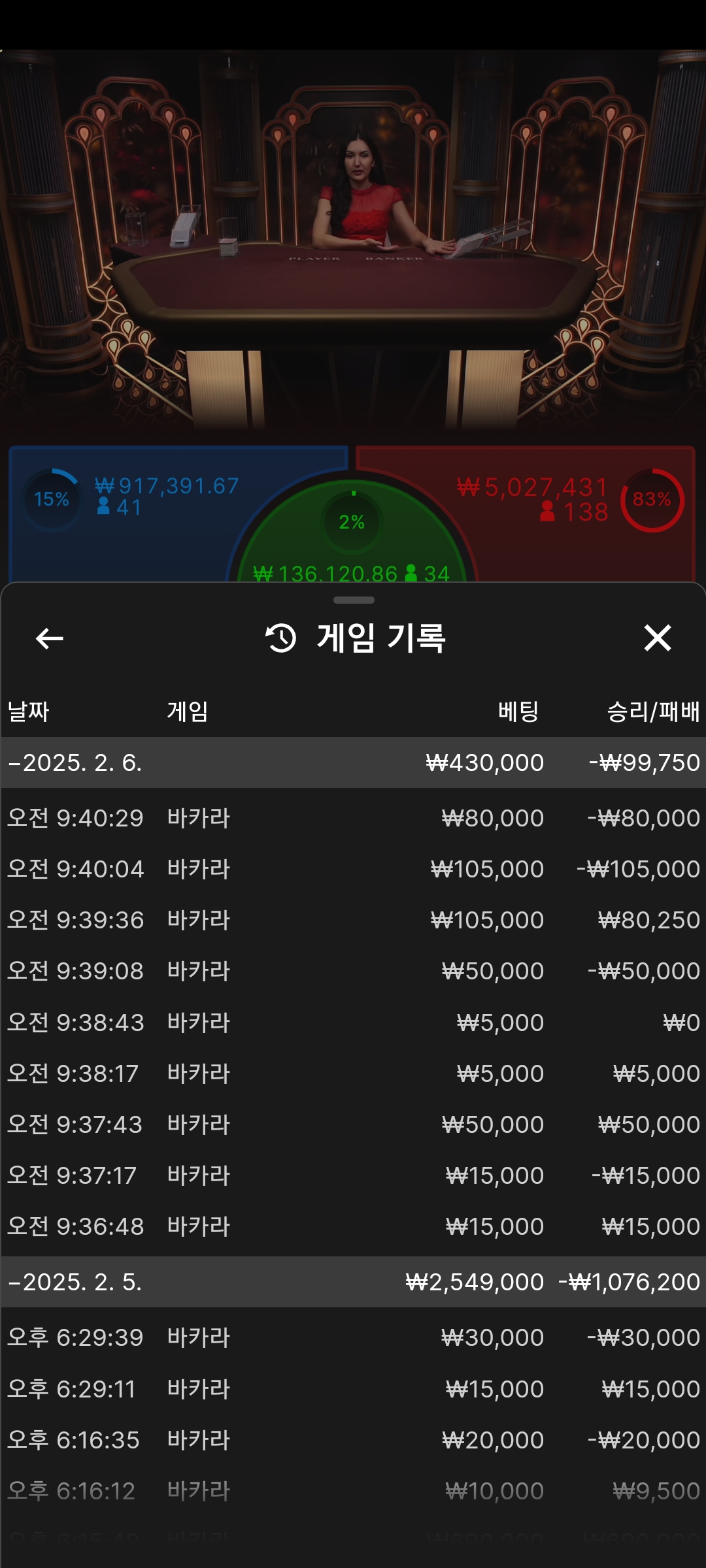Open the 오전 9:39:08 바카라 record
Image resolution: width=706 pixels, height=1568 pixels.
coord(353,971)
